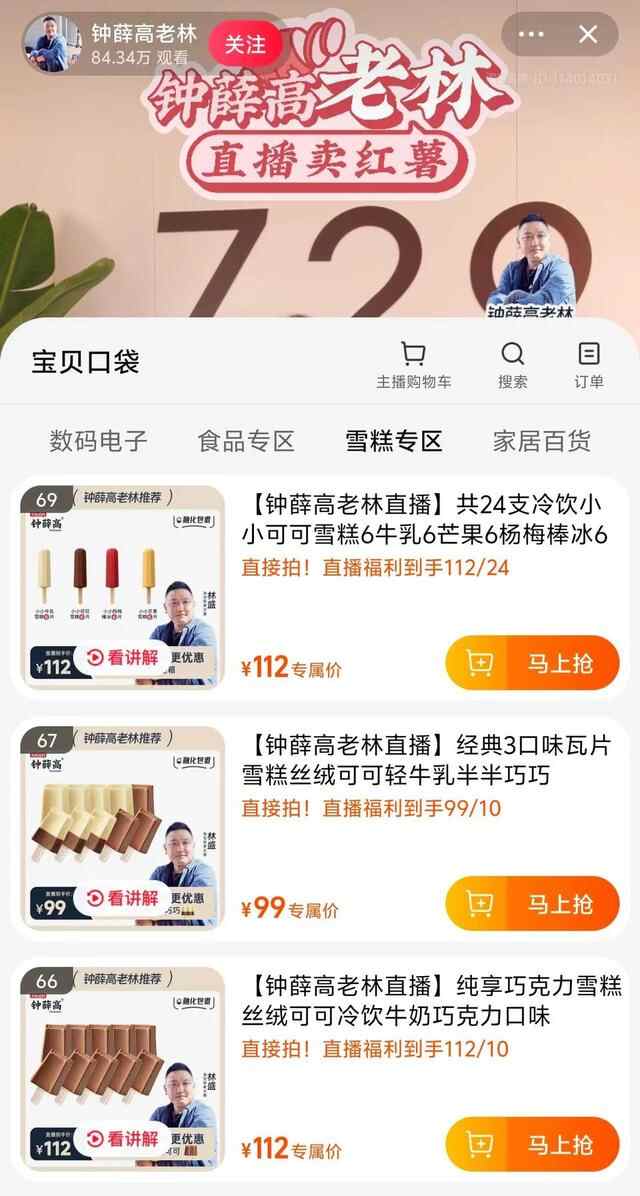Open the three-dot more options menu
This screenshot has width=640, height=1196.
pyautogui.click(x=532, y=34)
